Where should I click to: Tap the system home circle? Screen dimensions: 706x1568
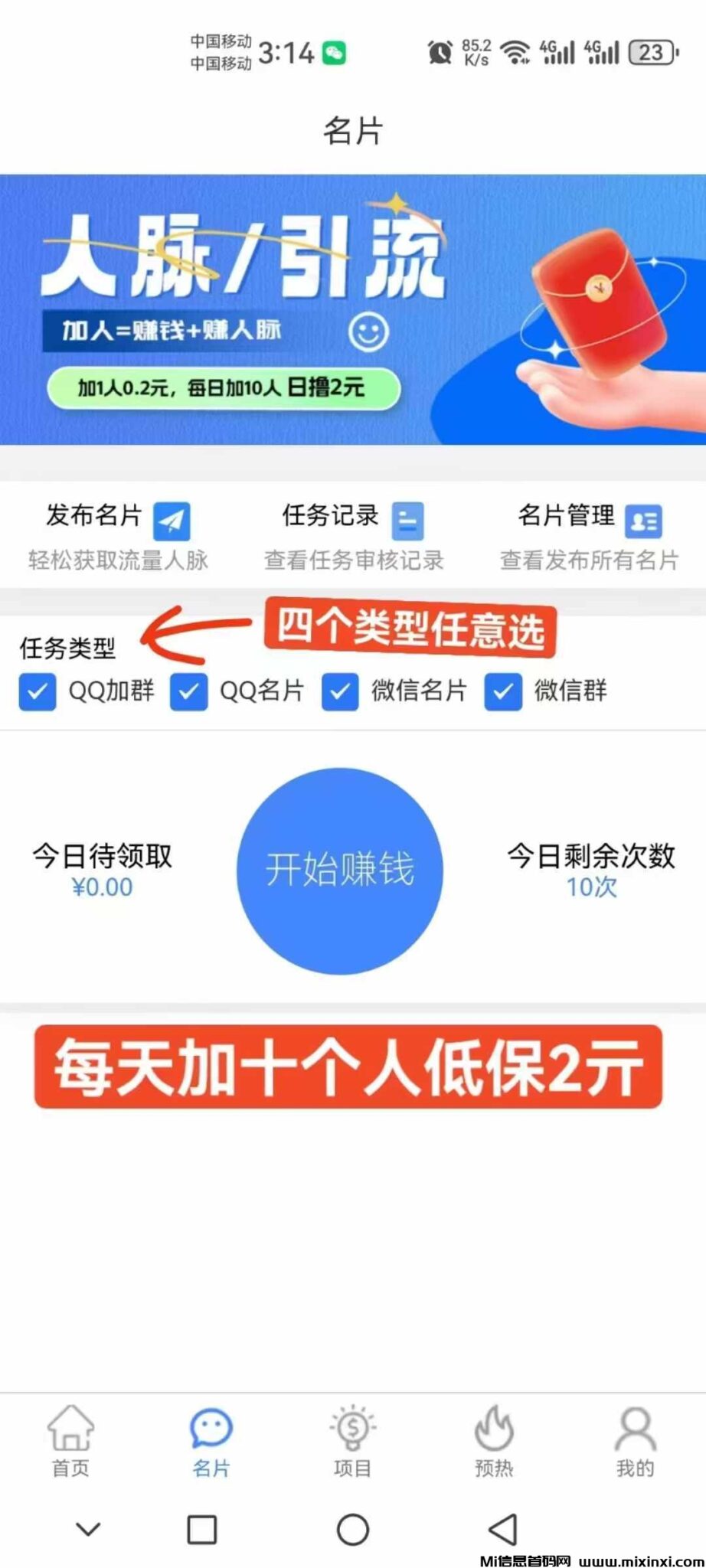click(x=353, y=1529)
